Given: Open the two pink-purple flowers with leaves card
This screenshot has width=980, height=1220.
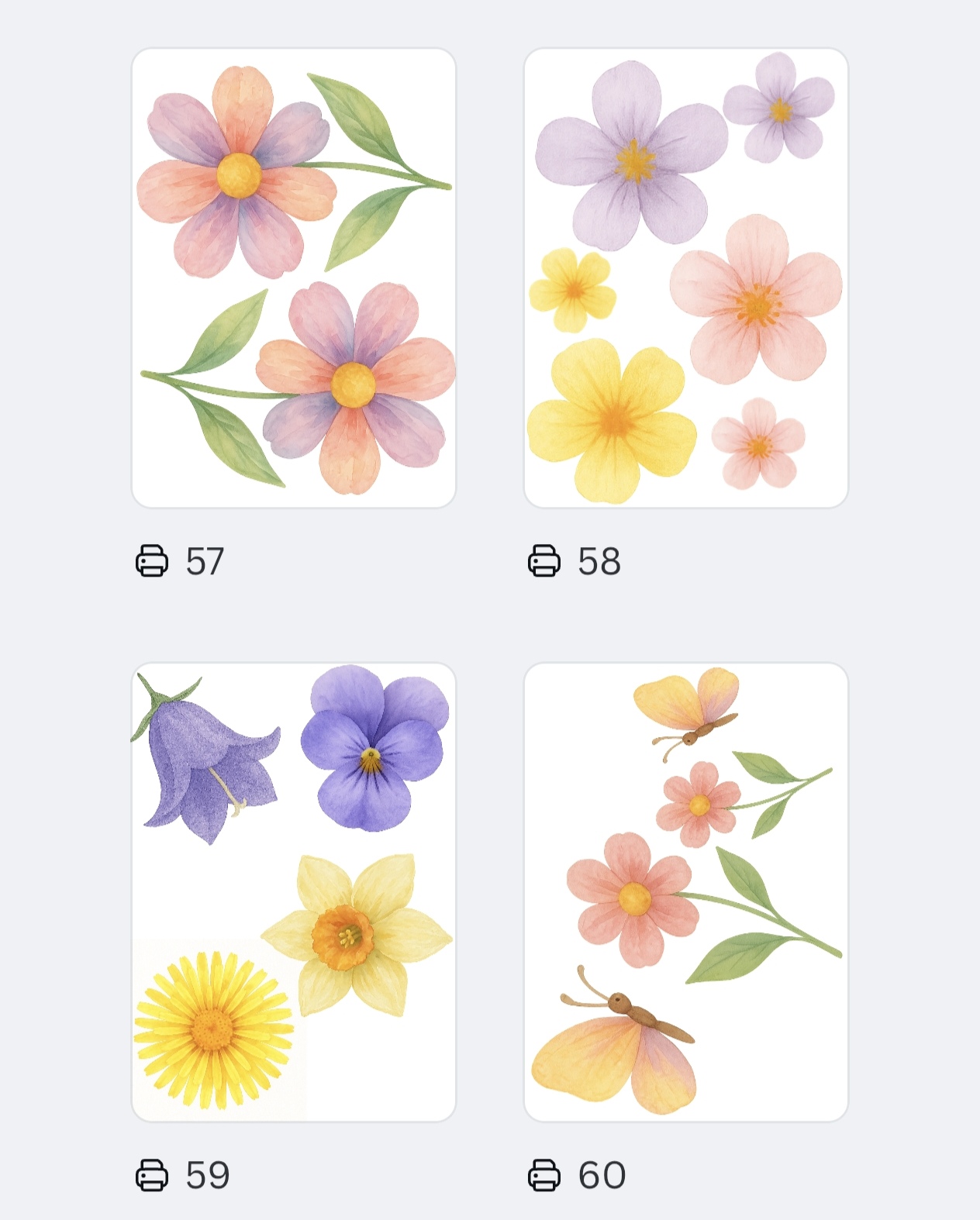Looking at the screenshot, I should (x=294, y=278).
